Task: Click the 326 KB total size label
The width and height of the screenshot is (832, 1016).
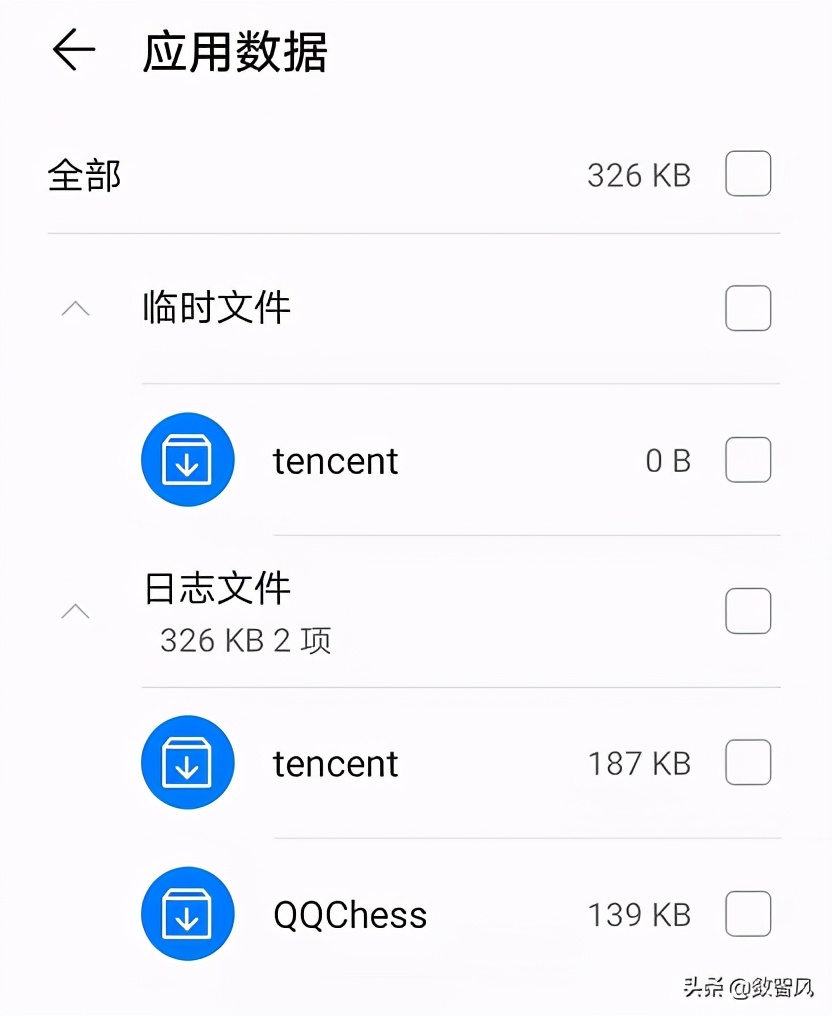Action: pos(639,175)
